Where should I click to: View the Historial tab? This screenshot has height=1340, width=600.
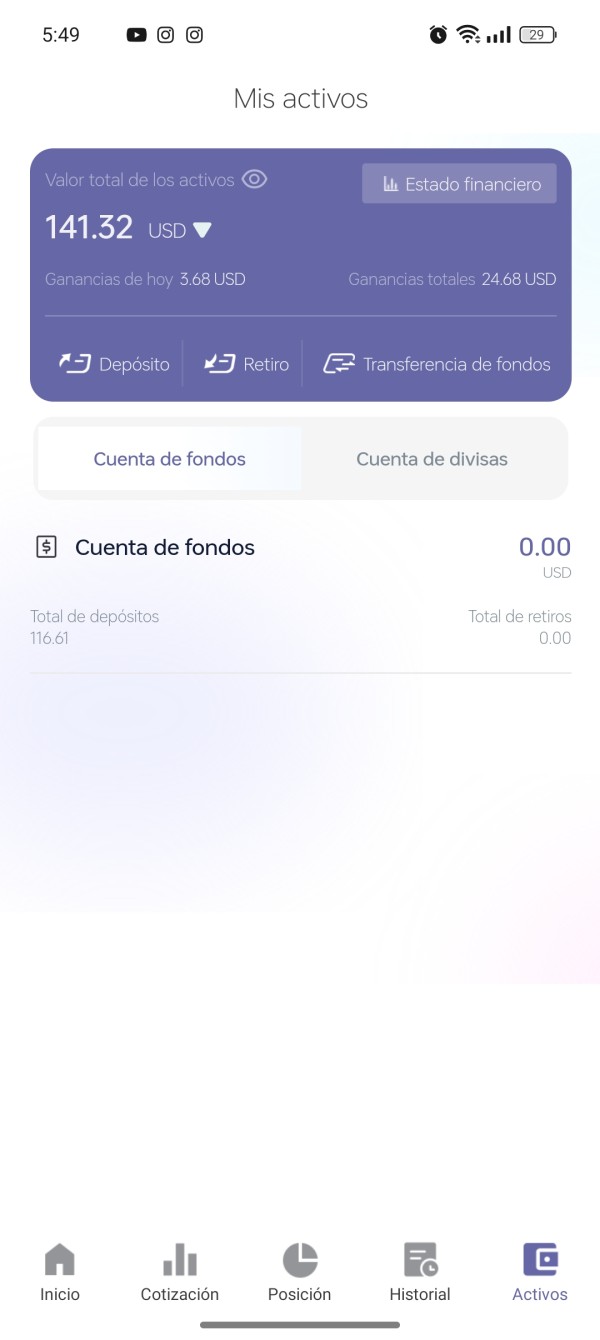(420, 1272)
